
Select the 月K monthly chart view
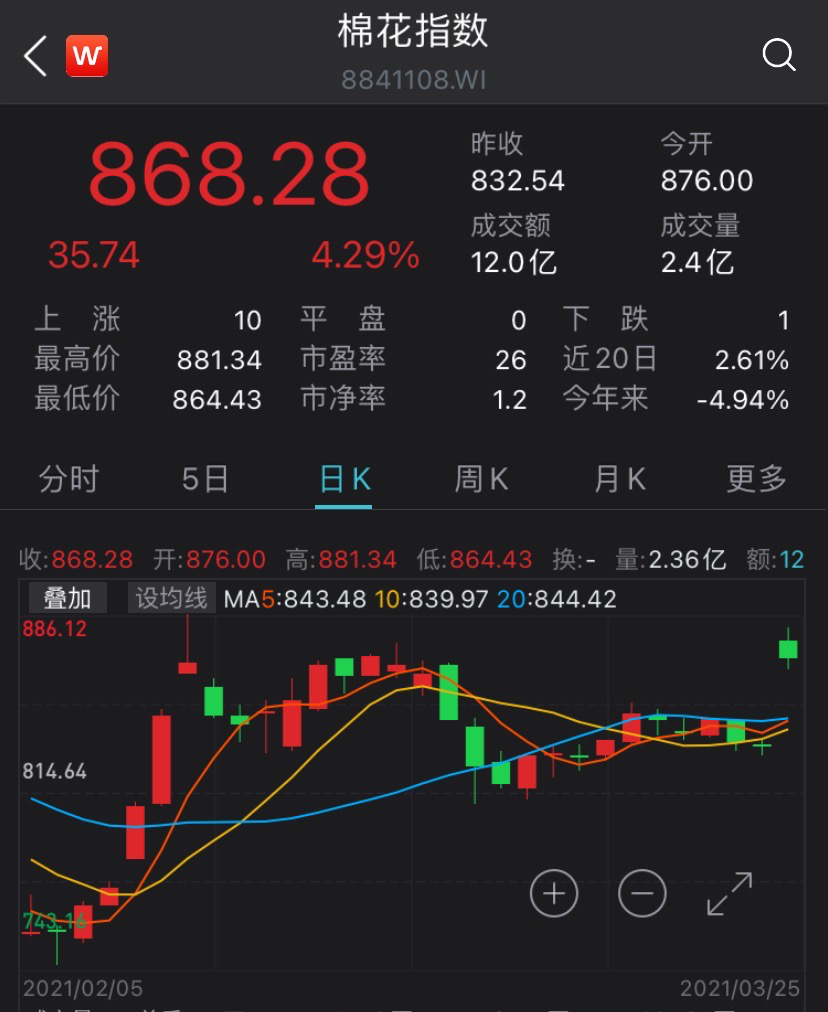[618, 479]
